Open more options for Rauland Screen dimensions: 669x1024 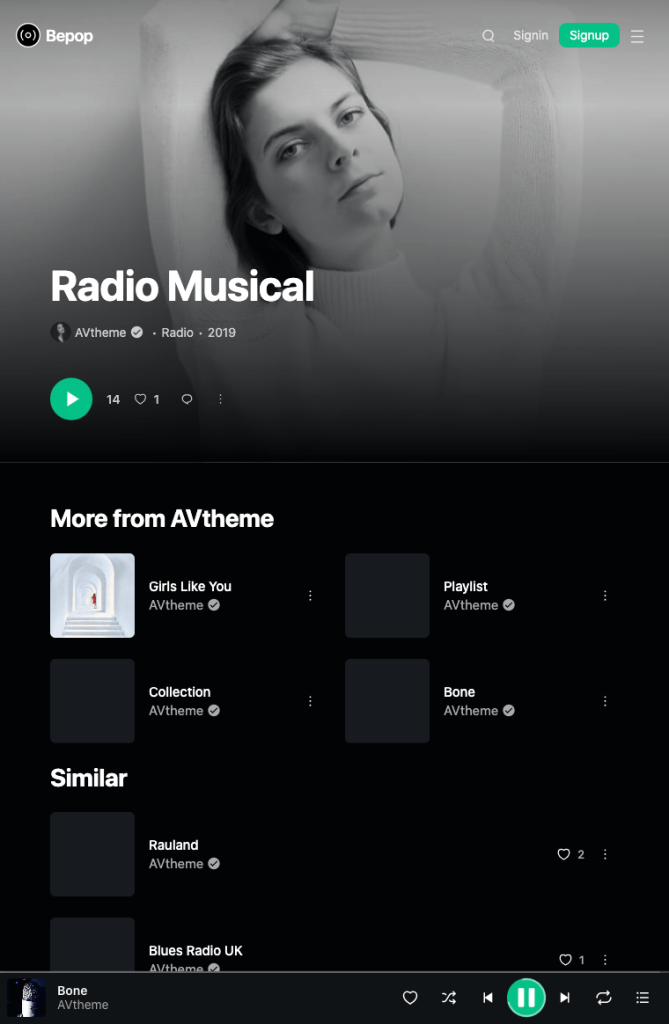(x=605, y=854)
